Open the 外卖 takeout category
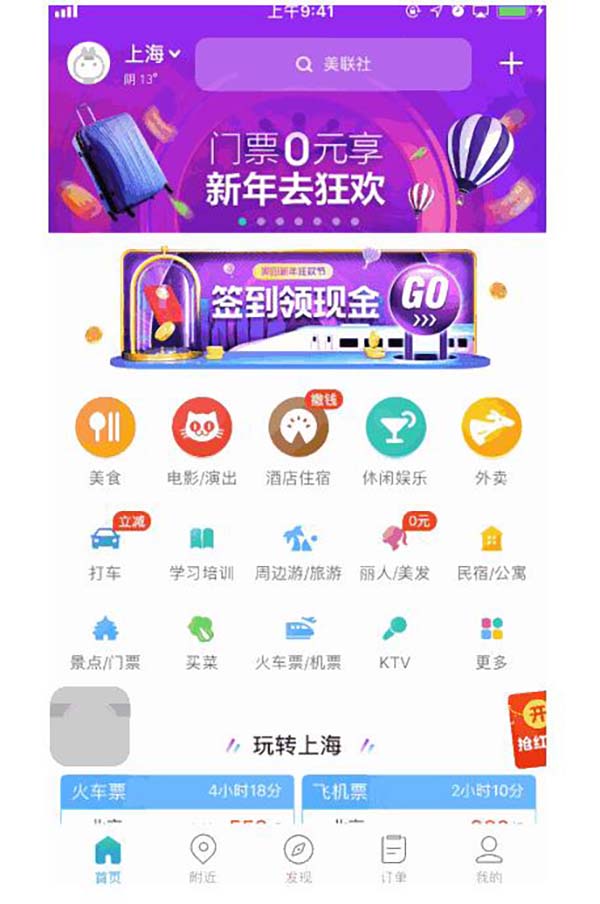 pos(491,438)
